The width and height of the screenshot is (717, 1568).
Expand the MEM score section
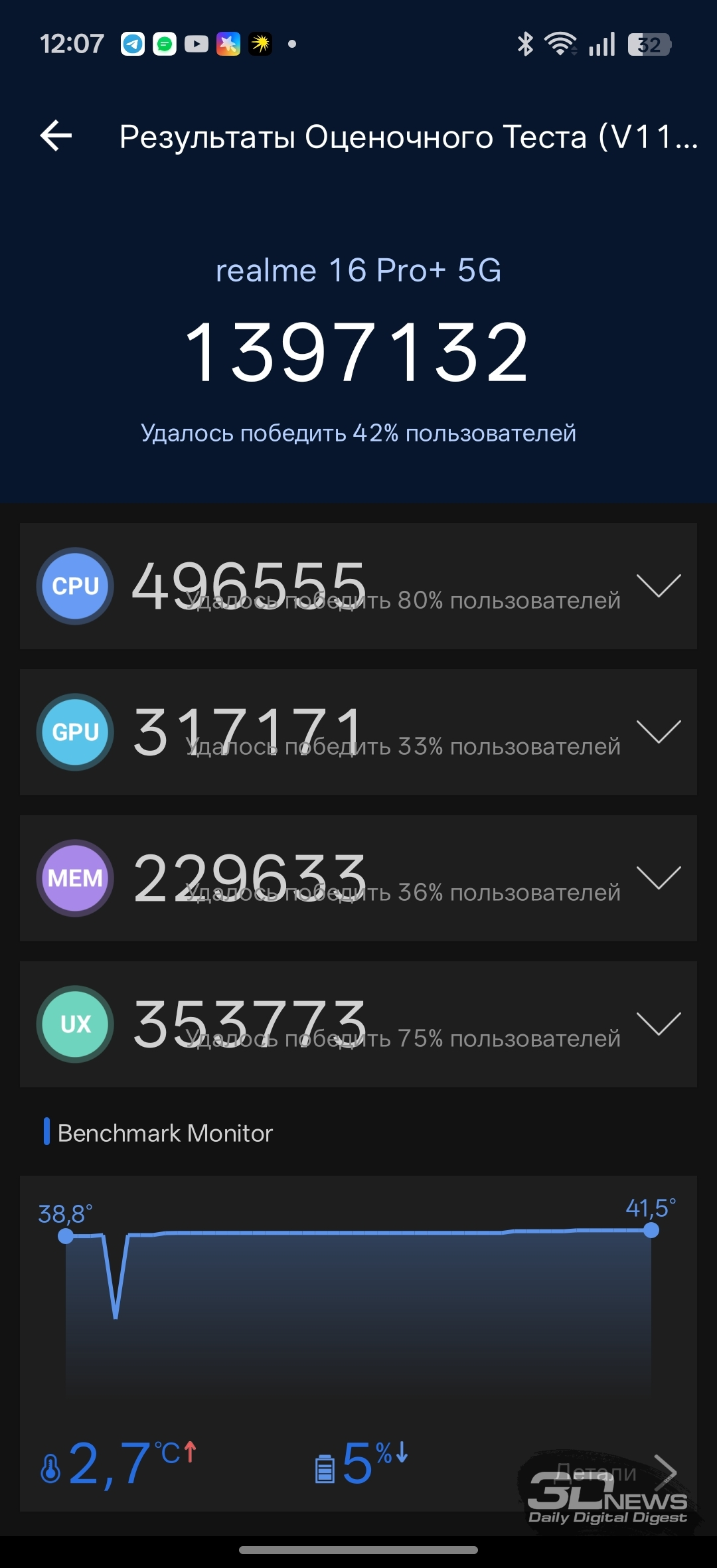pyautogui.click(x=658, y=878)
